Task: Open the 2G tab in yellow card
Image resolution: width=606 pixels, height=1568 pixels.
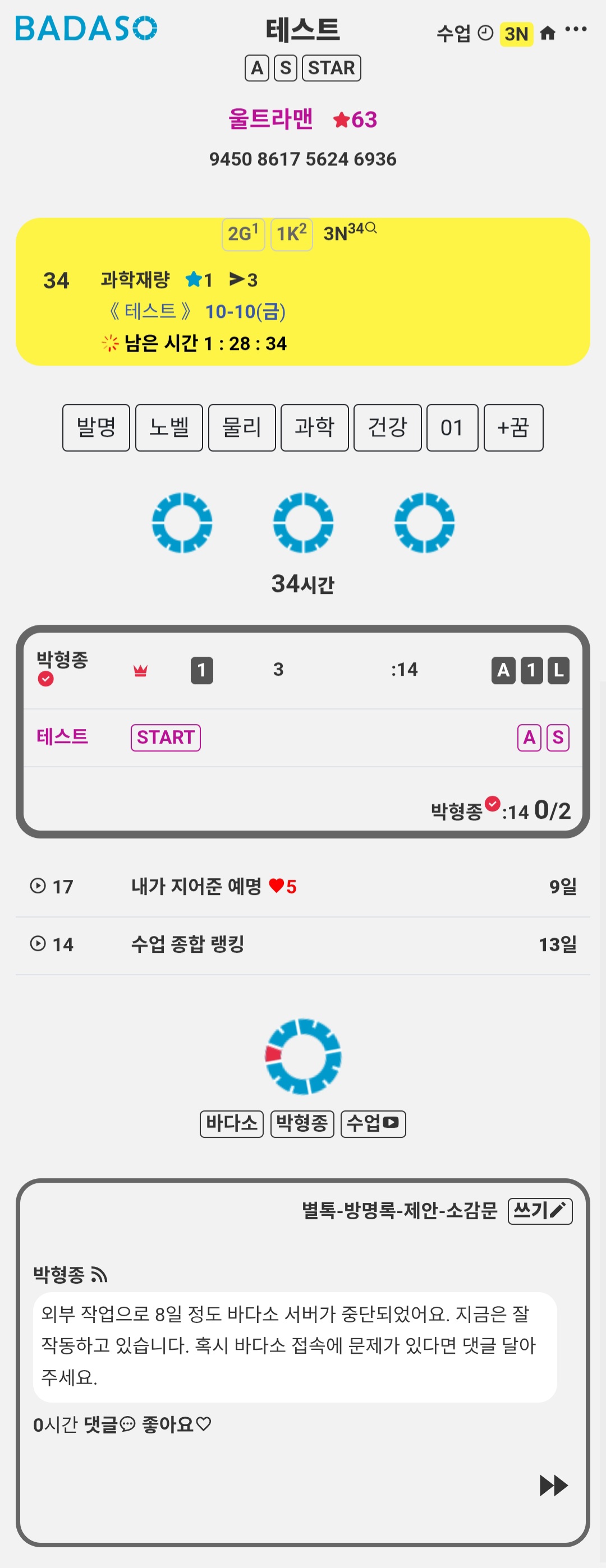Action: click(243, 234)
